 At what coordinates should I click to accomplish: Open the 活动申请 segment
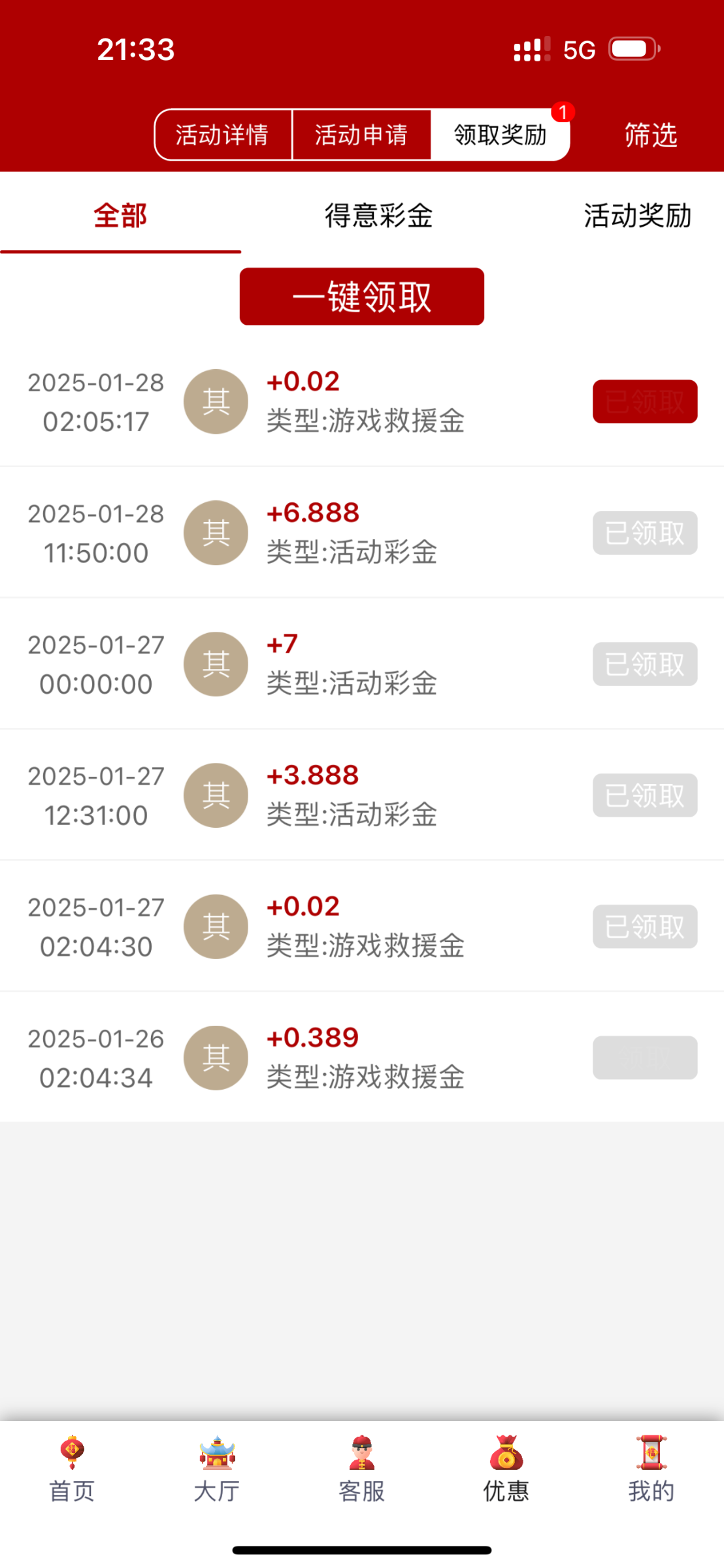[361, 135]
